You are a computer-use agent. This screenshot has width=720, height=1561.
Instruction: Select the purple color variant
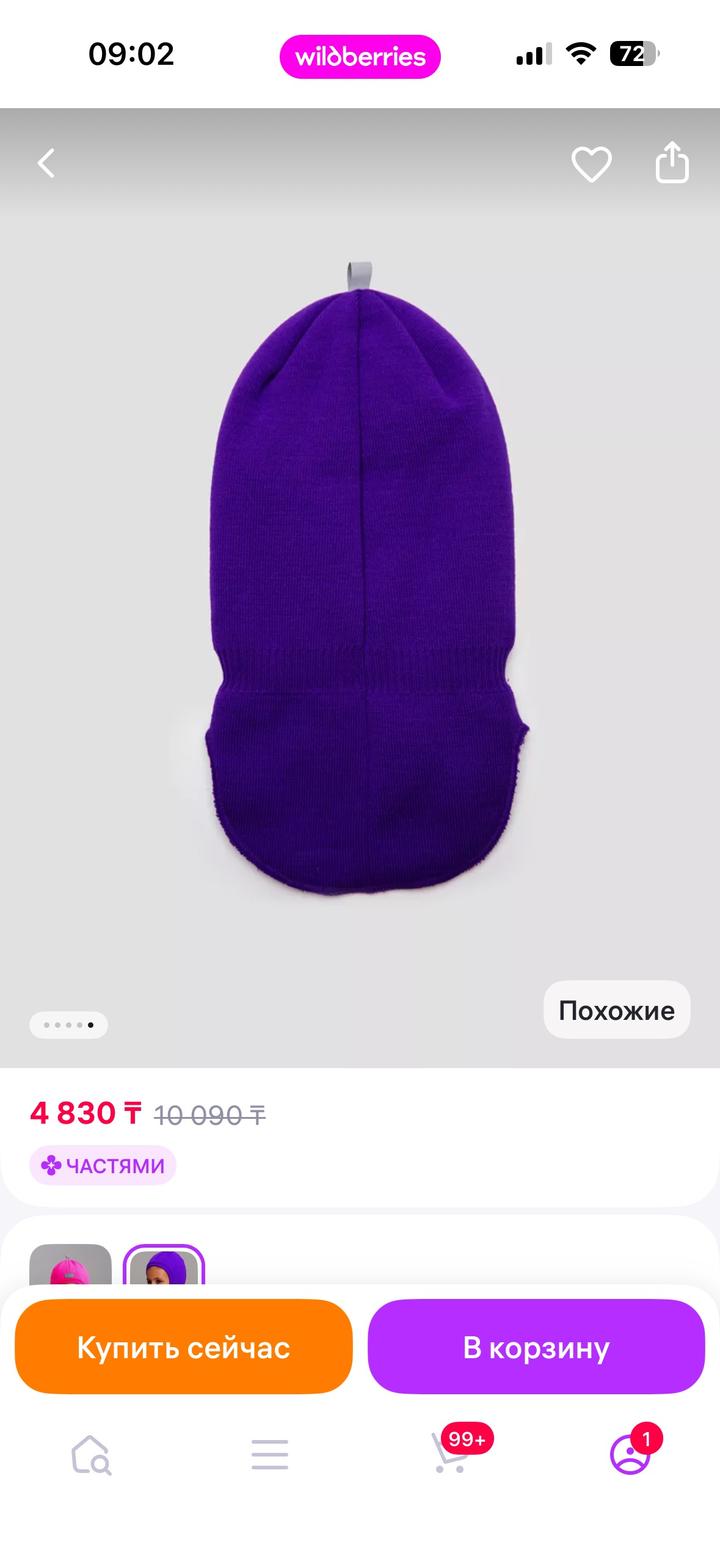click(x=164, y=1266)
